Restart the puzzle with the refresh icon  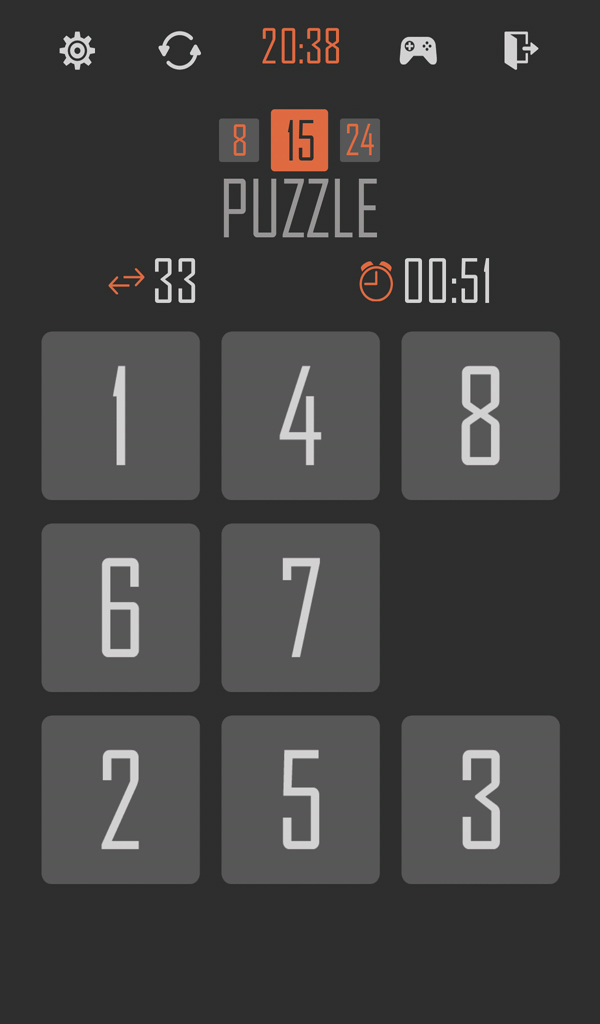[180, 50]
